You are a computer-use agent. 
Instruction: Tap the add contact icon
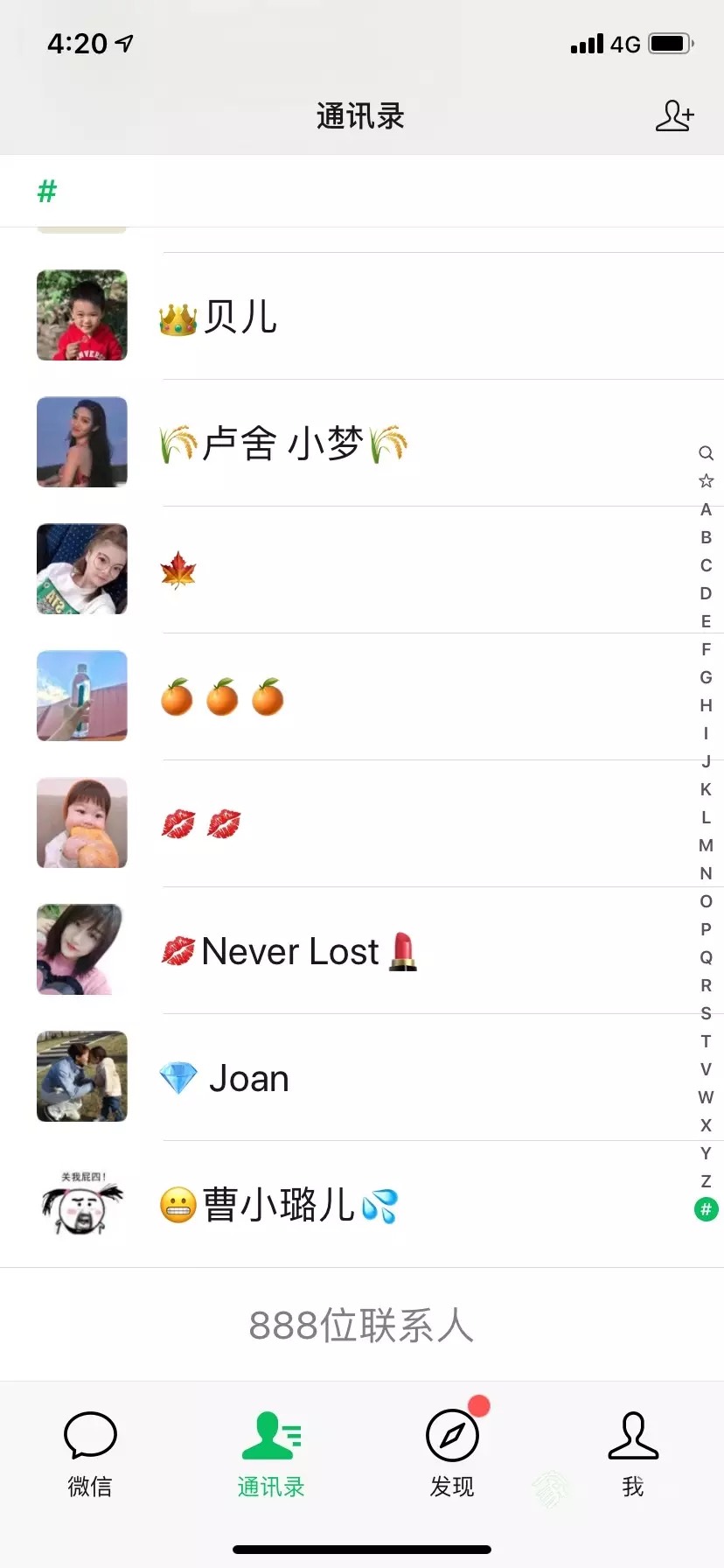coord(674,116)
